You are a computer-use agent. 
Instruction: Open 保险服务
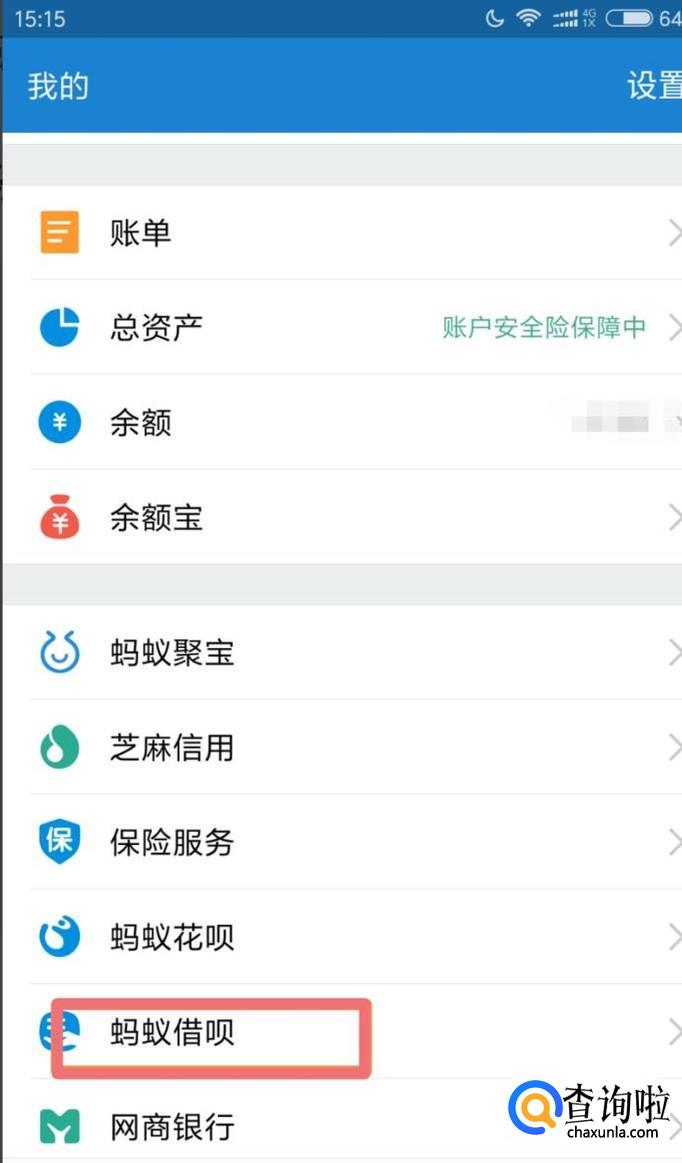pyautogui.click(x=342, y=842)
